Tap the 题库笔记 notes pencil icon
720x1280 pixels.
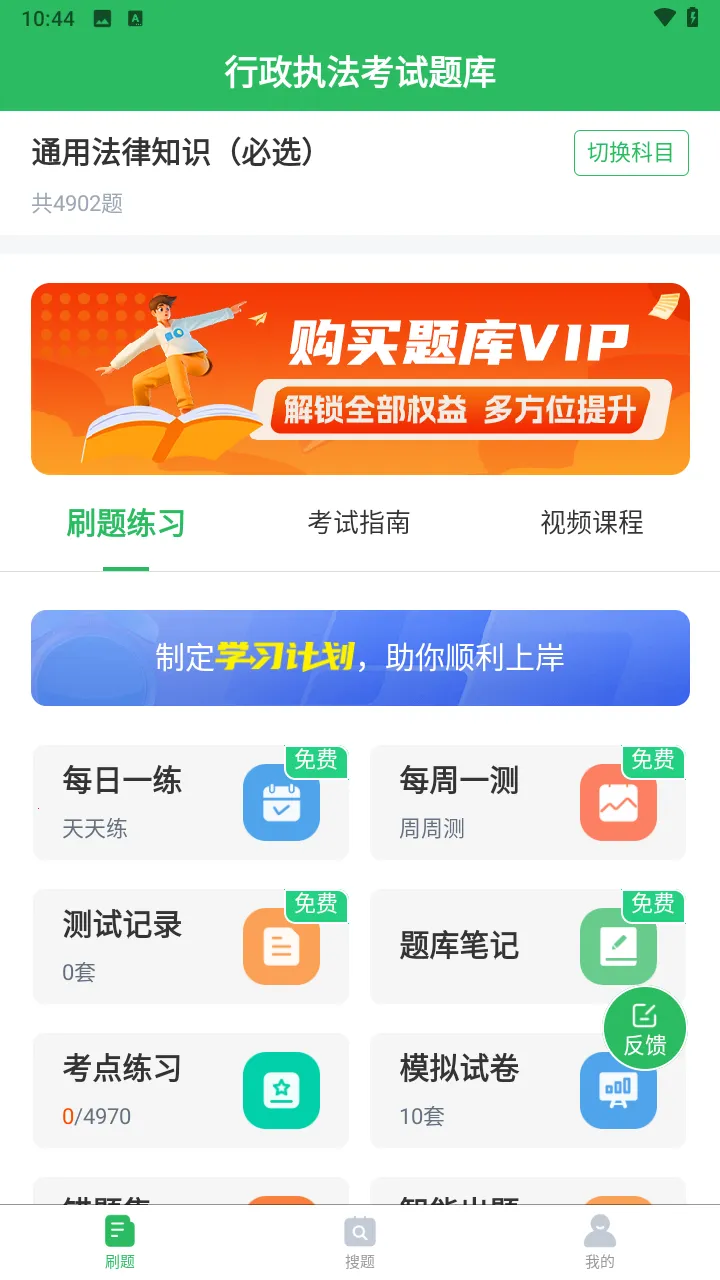[617, 947]
